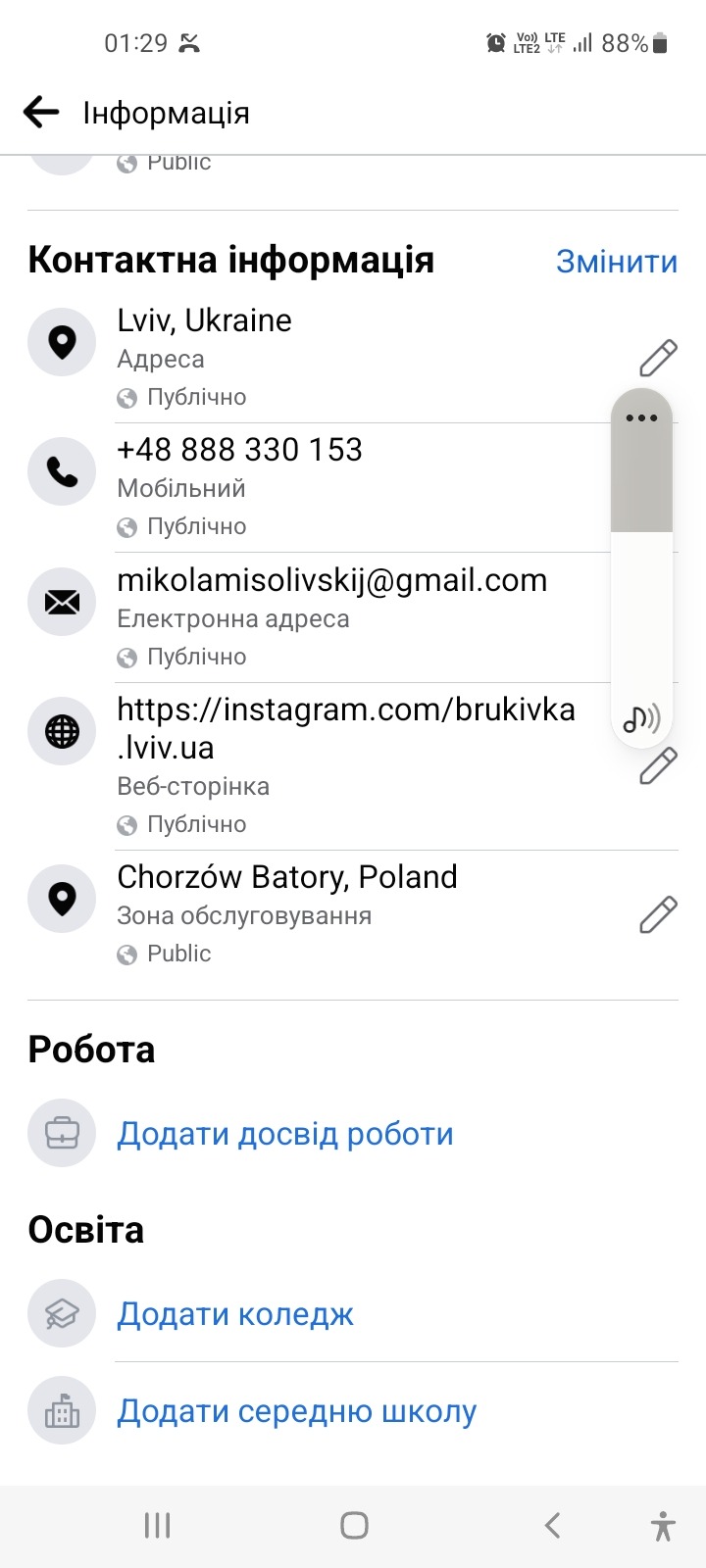This screenshot has width=706, height=1568.
Task: Tap the envelope icon for the email address
Action: coord(61,601)
